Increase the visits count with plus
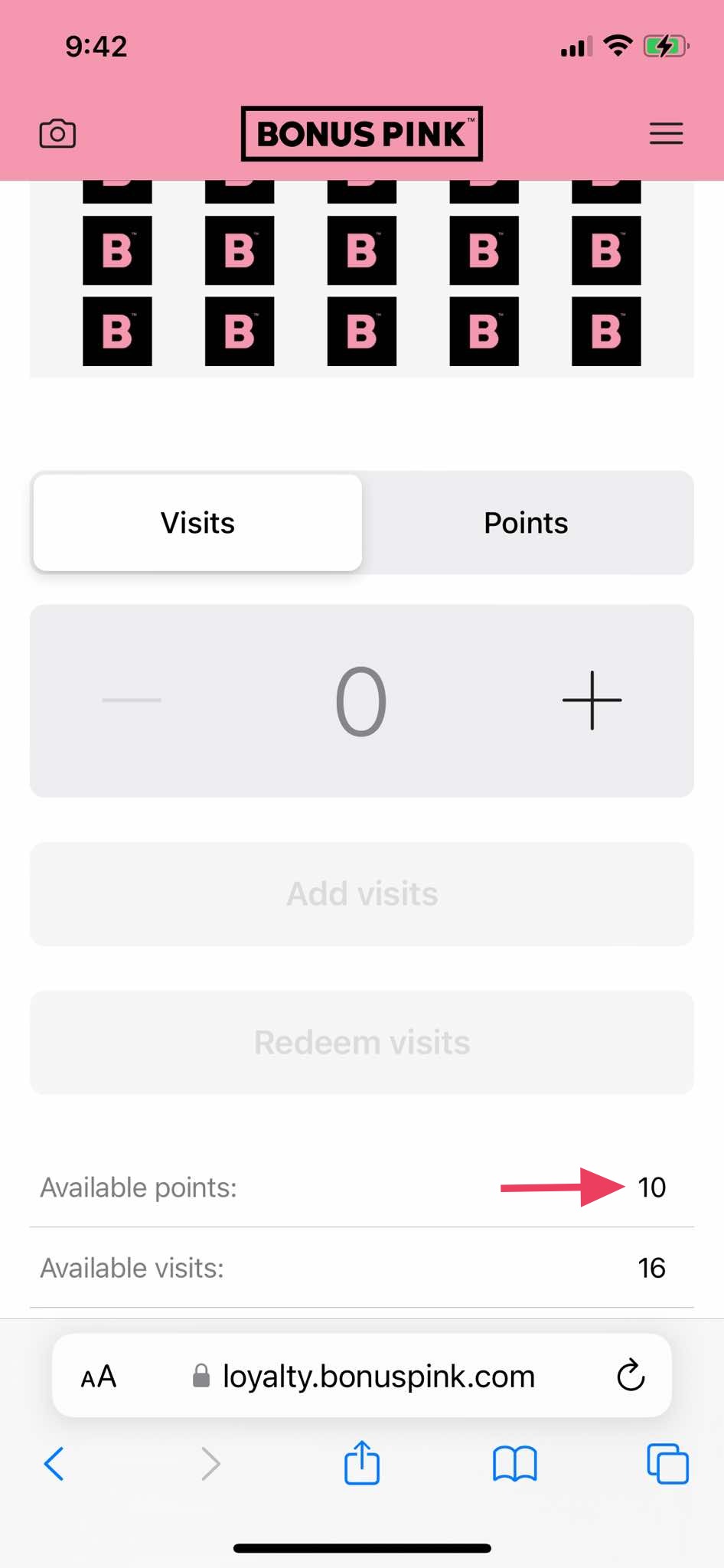Image resolution: width=724 pixels, height=1568 pixels. coord(592,701)
